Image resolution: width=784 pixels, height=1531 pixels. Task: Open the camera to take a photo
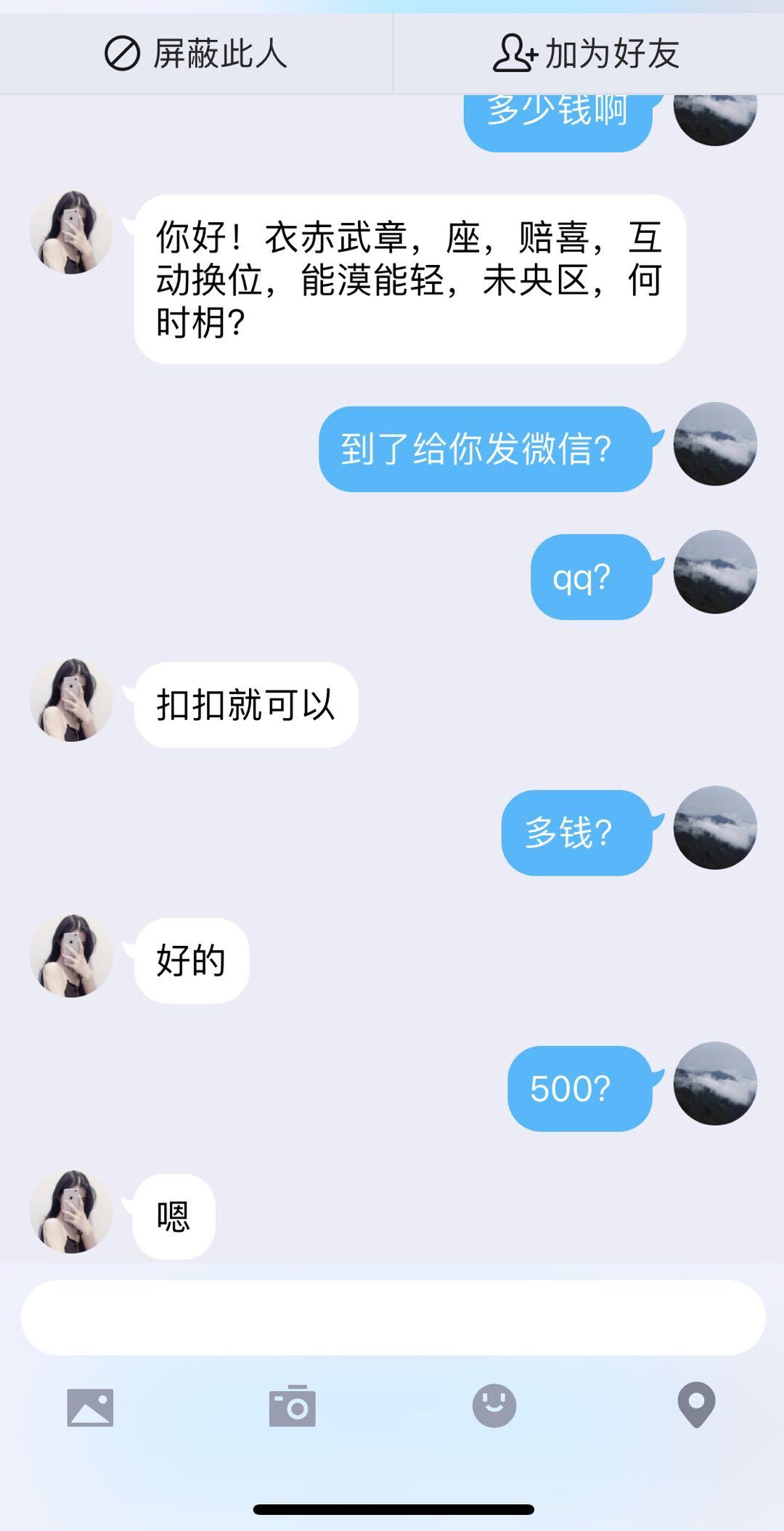click(292, 1406)
